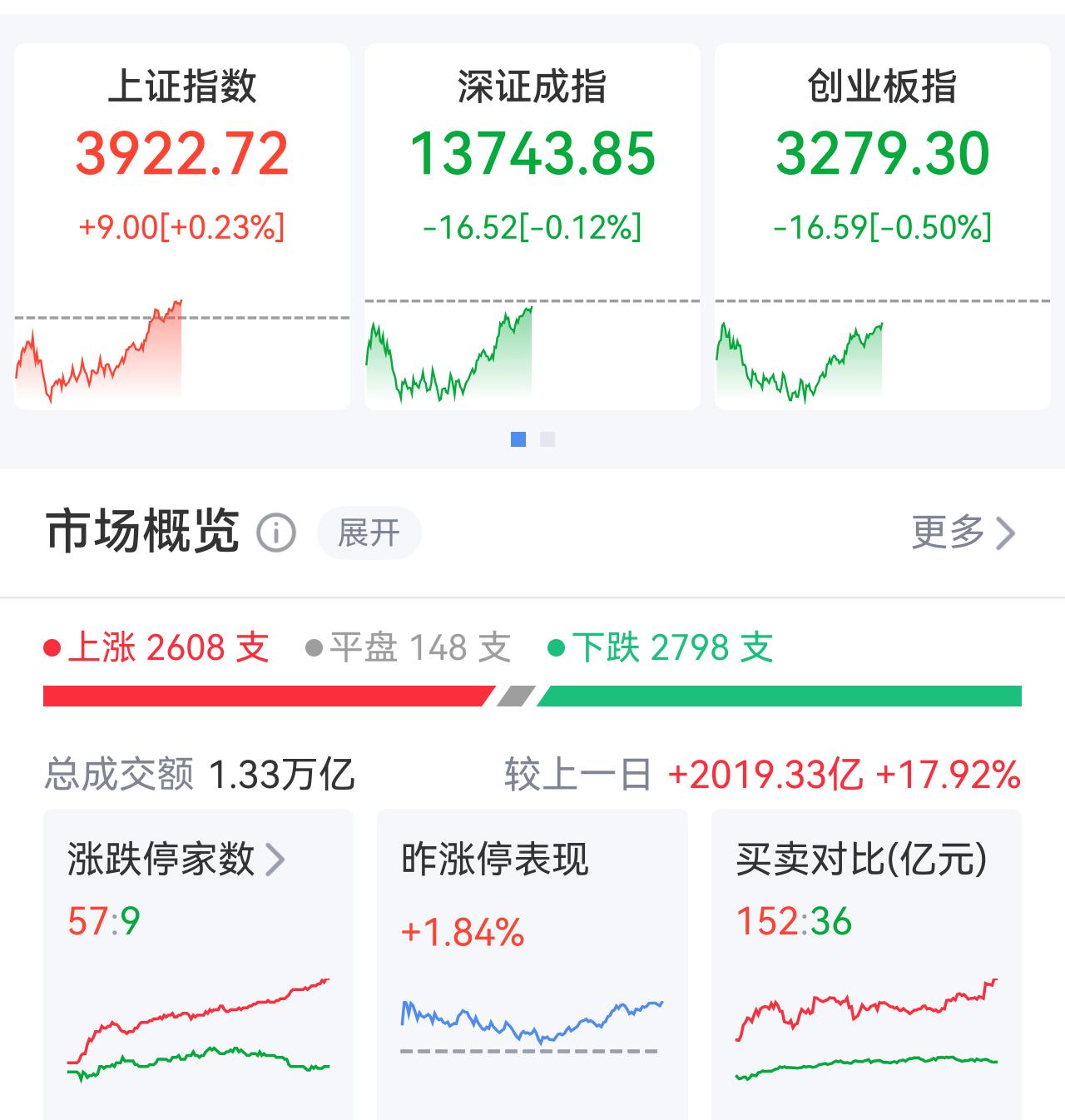Open the 市场概览 info tooltip icon
Screen dimensions: 1065x1120
click(x=277, y=534)
